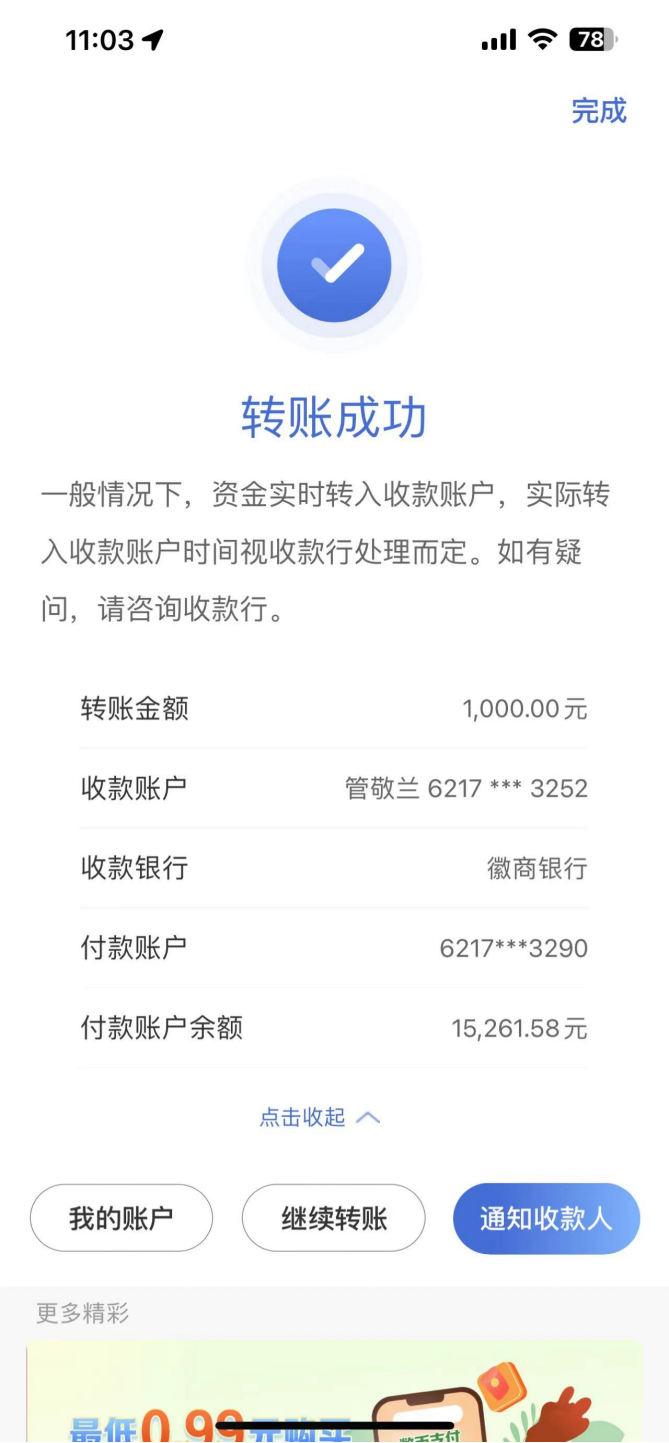Collapse details with 点击收起
This screenshot has height=1443, width=669.
(319, 1117)
